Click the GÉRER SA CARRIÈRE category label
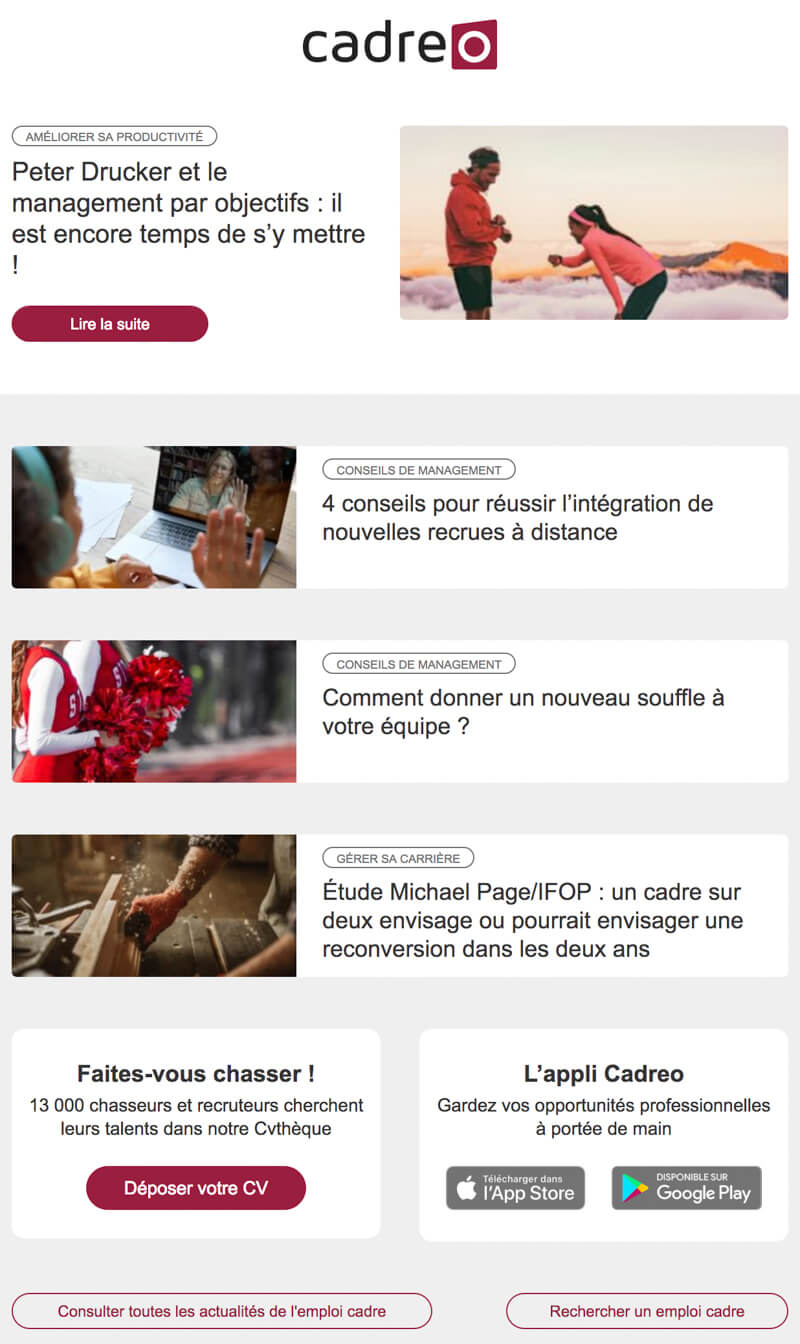800x1344 pixels. coord(398,857)
